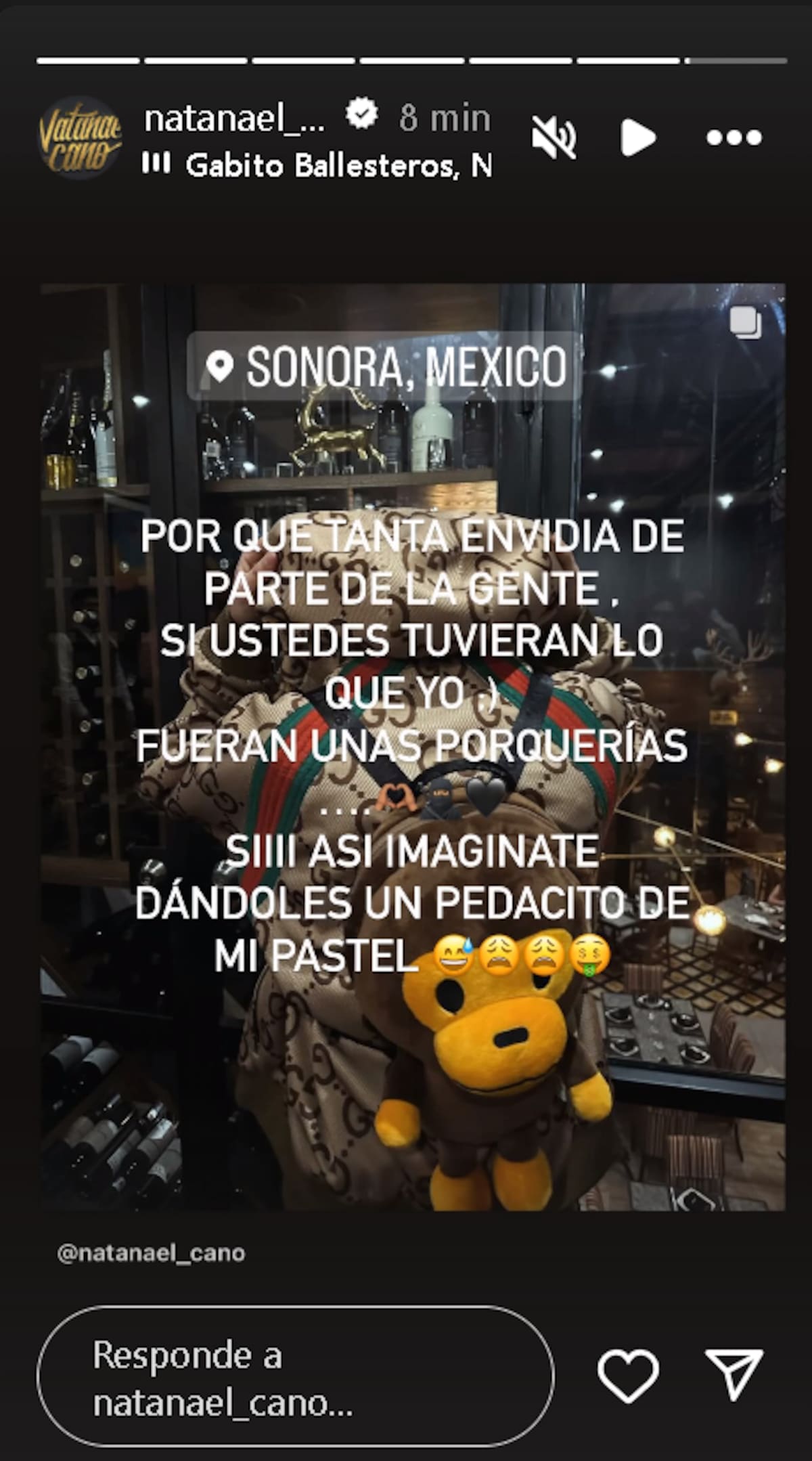Share this story via the paper plane
The width and height of the screenshot is (812, 1461).
[734, 1376]
